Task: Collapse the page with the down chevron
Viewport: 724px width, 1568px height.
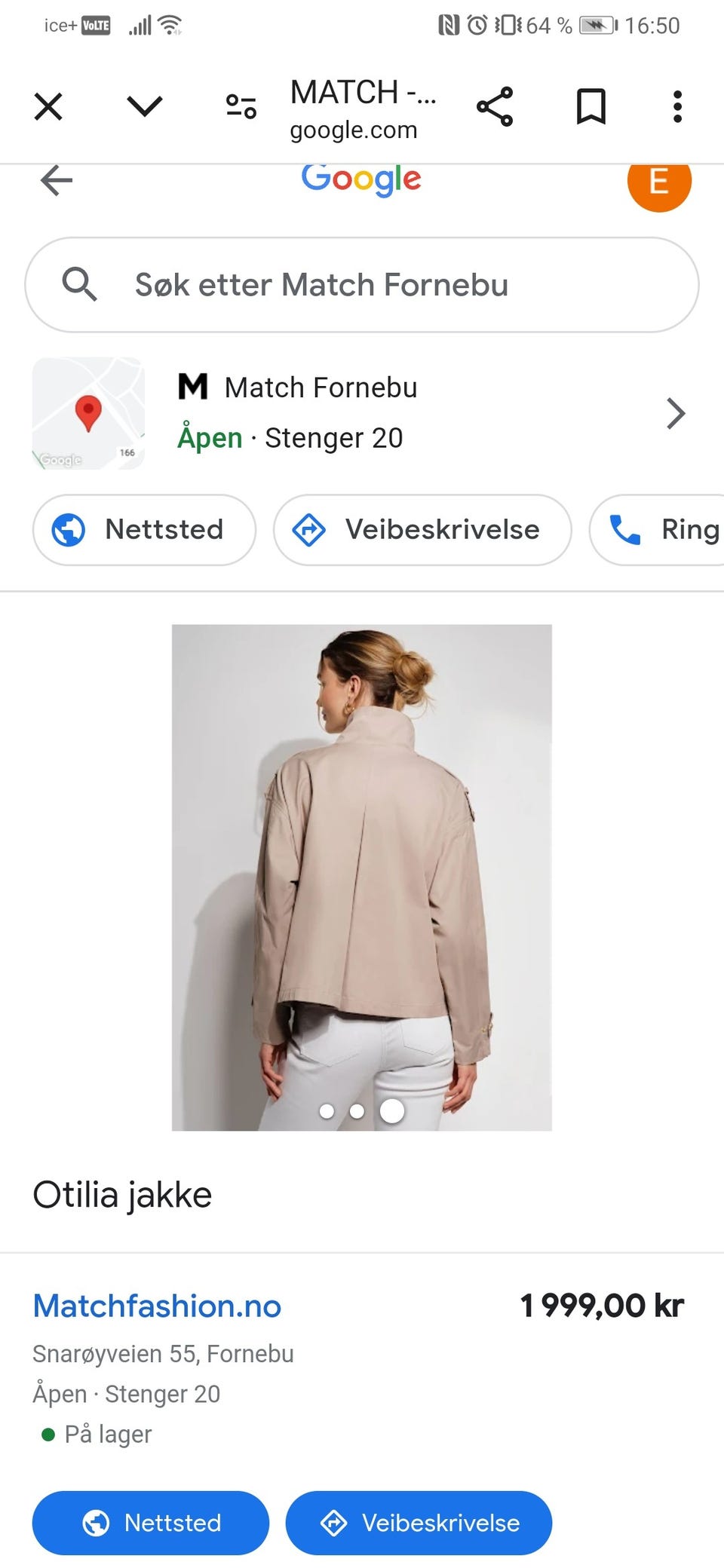Action: tap(143, 106)
